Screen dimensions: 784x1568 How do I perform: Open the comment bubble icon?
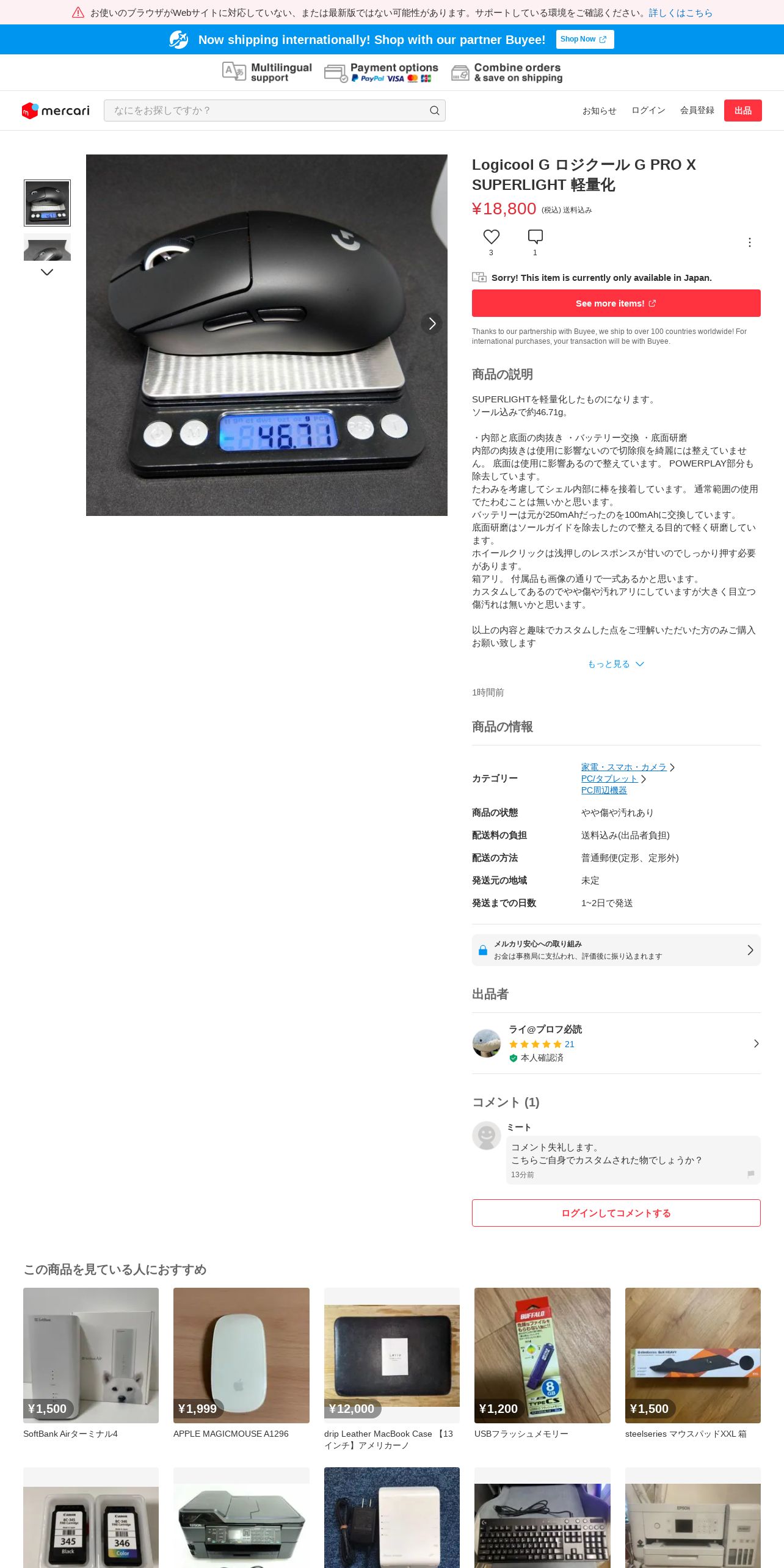coord(535,237)
